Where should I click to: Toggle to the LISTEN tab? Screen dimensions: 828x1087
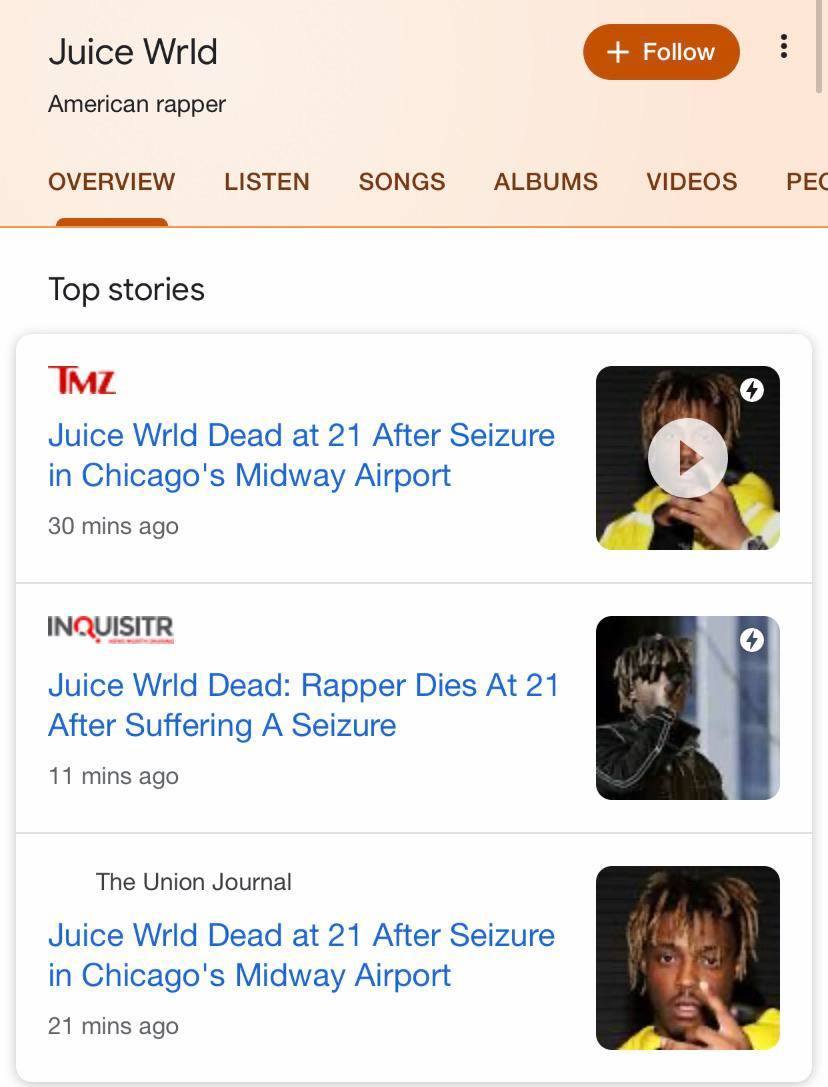pos(266,182)
